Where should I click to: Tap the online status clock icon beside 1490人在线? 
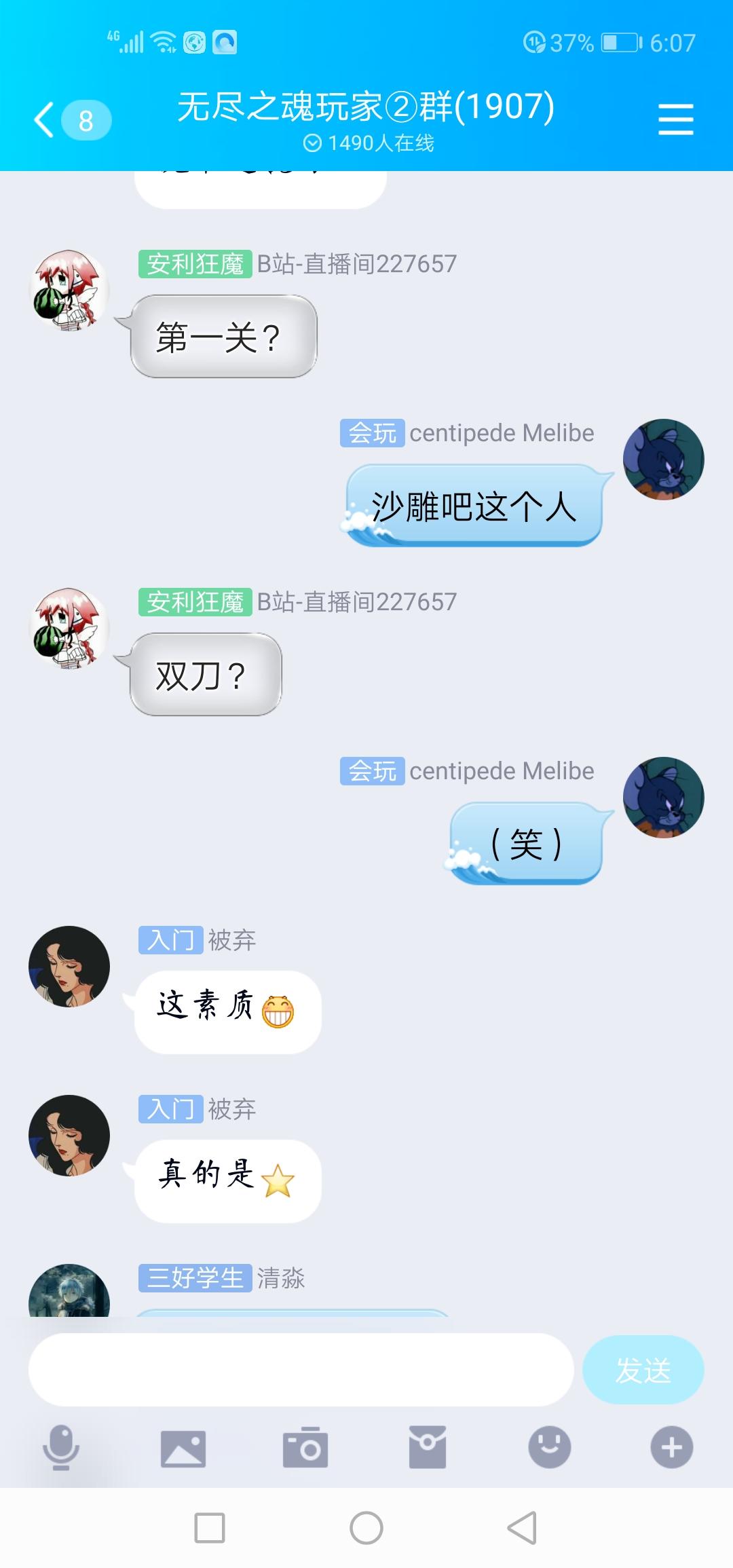(x=312, y=143)
